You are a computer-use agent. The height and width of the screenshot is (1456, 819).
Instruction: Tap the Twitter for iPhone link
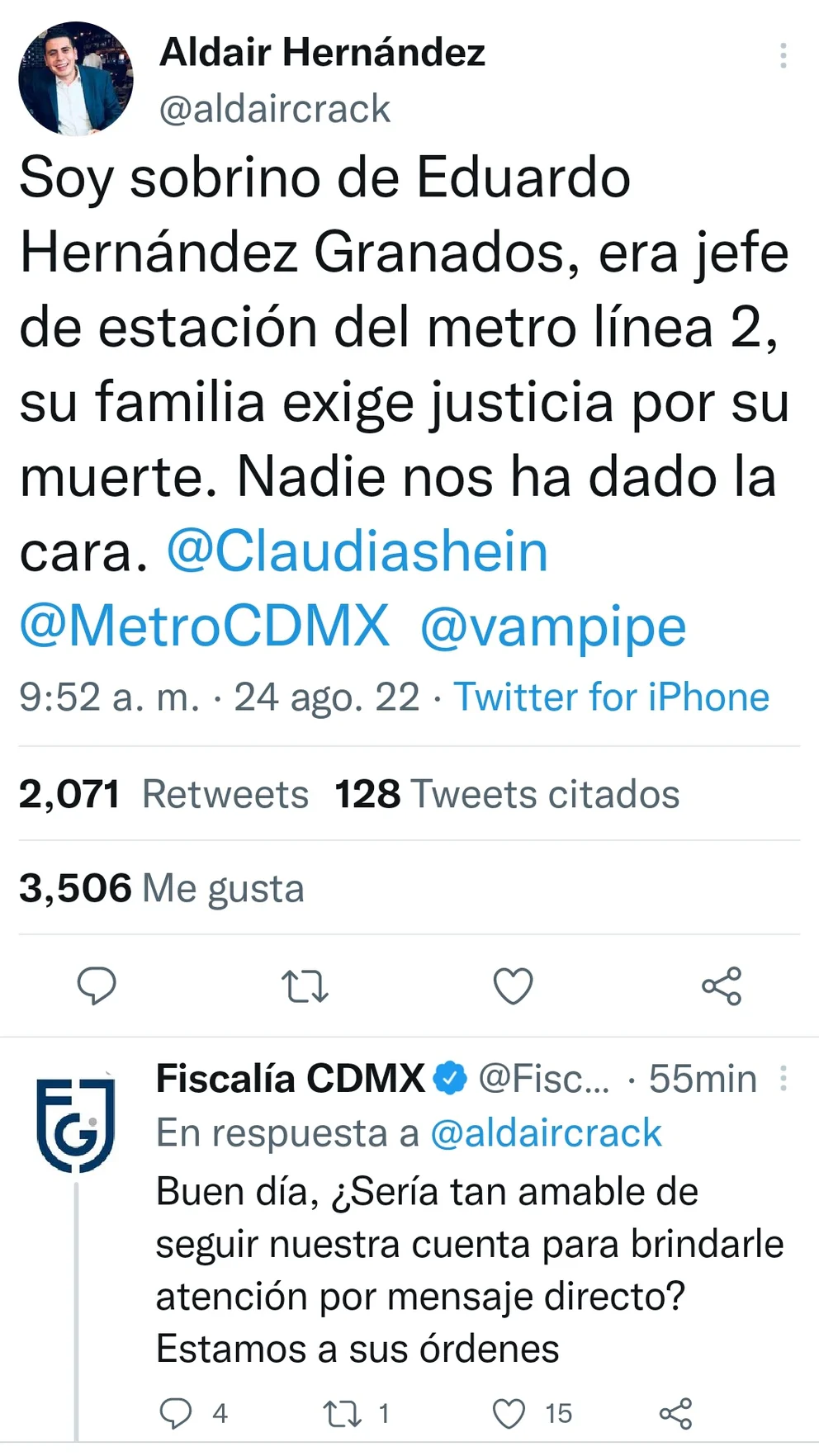(x=612, y=697)
